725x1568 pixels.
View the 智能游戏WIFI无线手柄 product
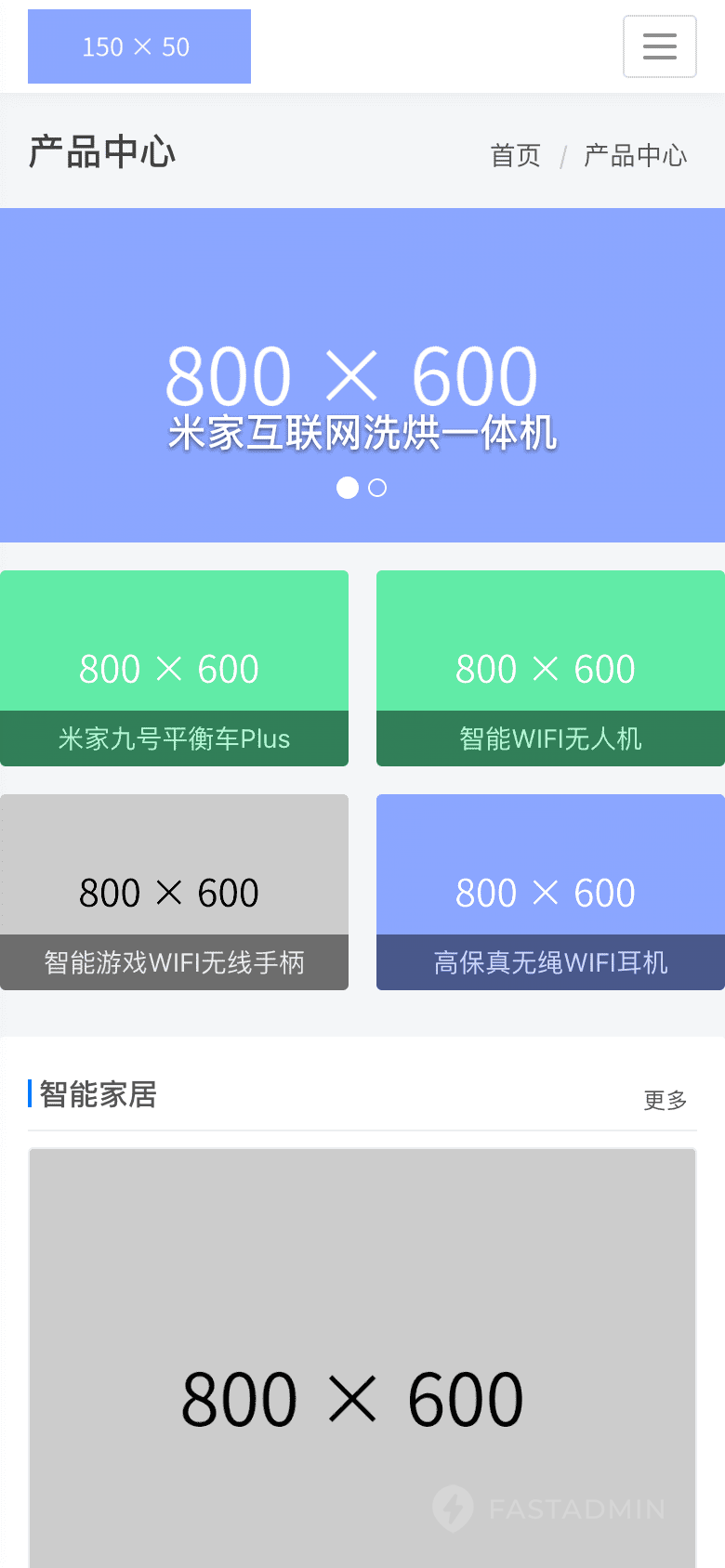pos(174,892)
